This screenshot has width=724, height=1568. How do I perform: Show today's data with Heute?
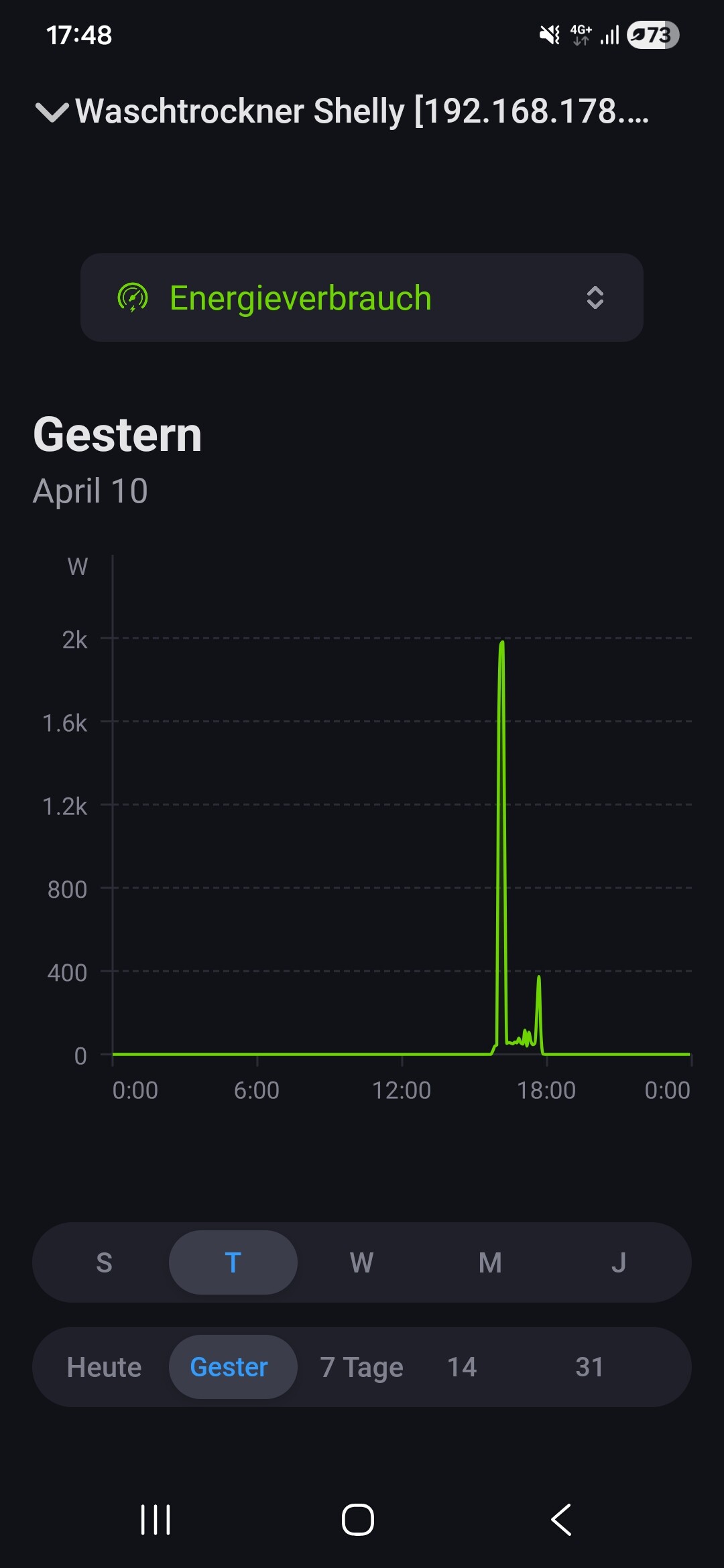[104, 1367]
